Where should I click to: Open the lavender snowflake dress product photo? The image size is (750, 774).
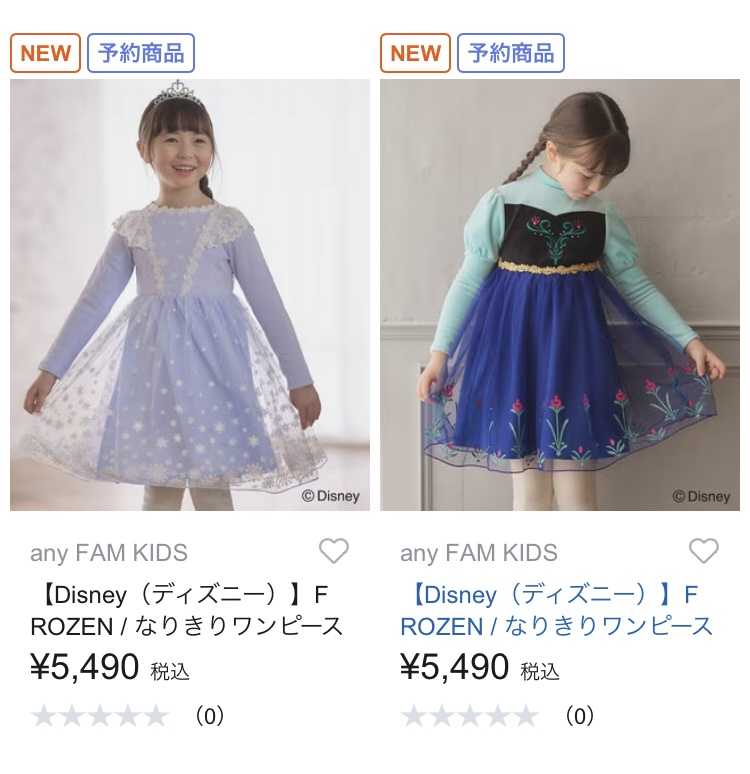190,295
